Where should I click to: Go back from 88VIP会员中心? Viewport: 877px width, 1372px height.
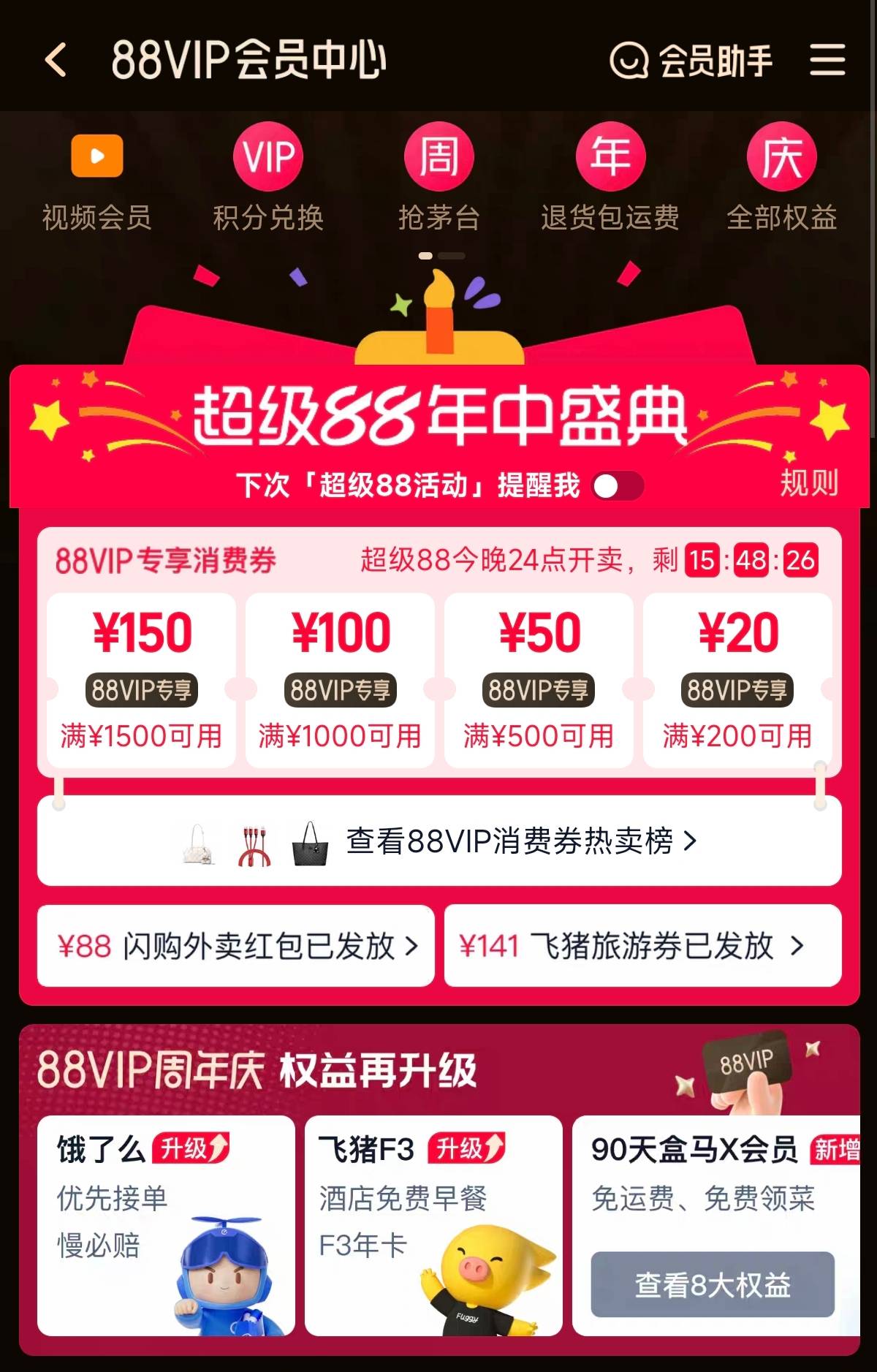point(56,60)
